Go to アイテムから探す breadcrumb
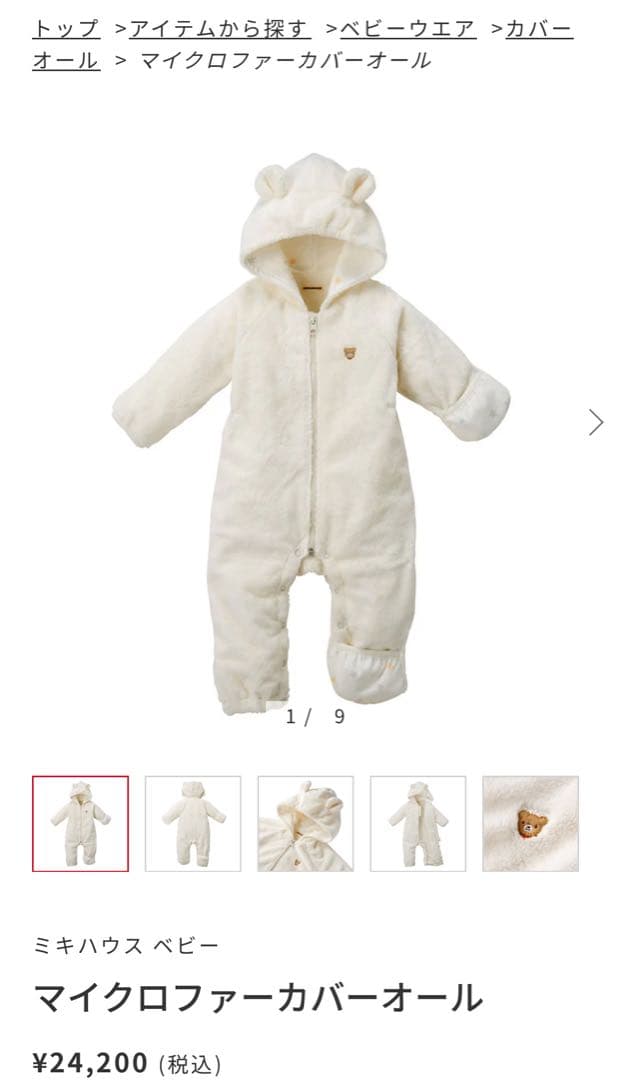 click(x=220, y=28)
